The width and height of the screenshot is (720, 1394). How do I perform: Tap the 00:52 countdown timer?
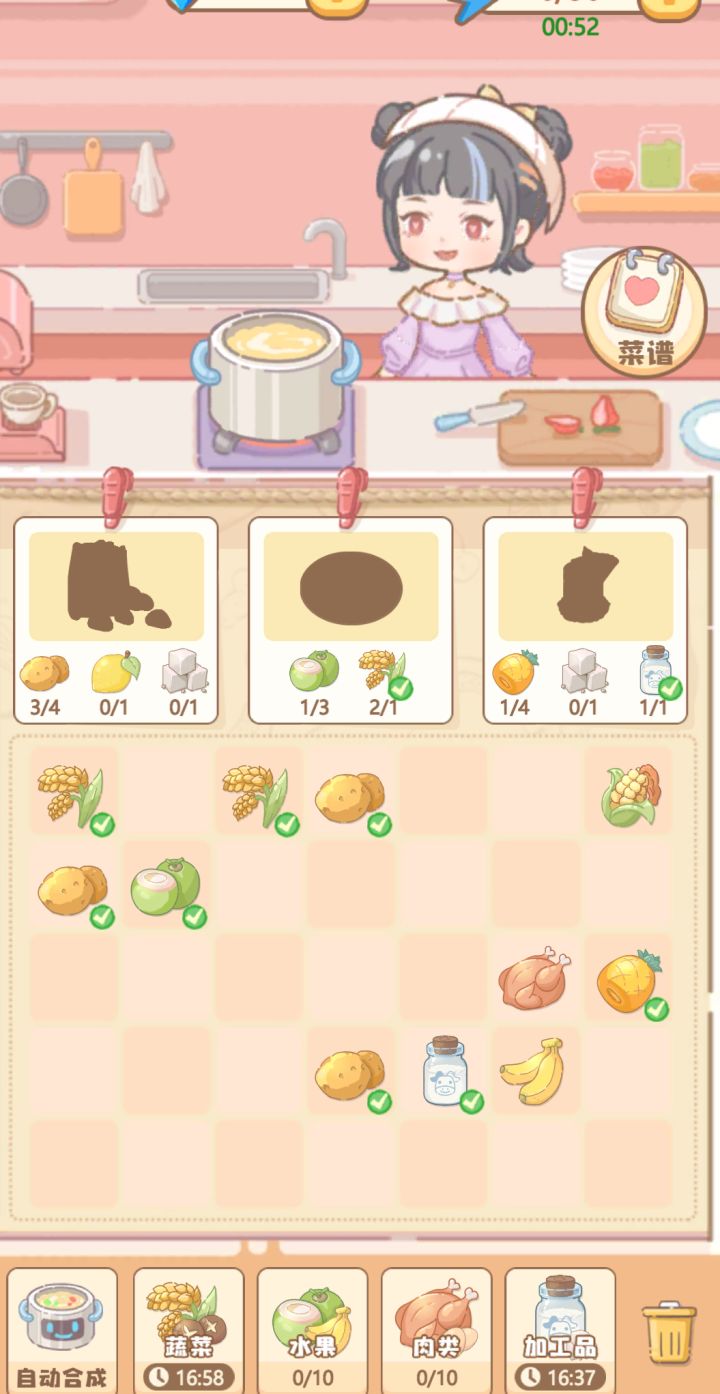(570, 31)
